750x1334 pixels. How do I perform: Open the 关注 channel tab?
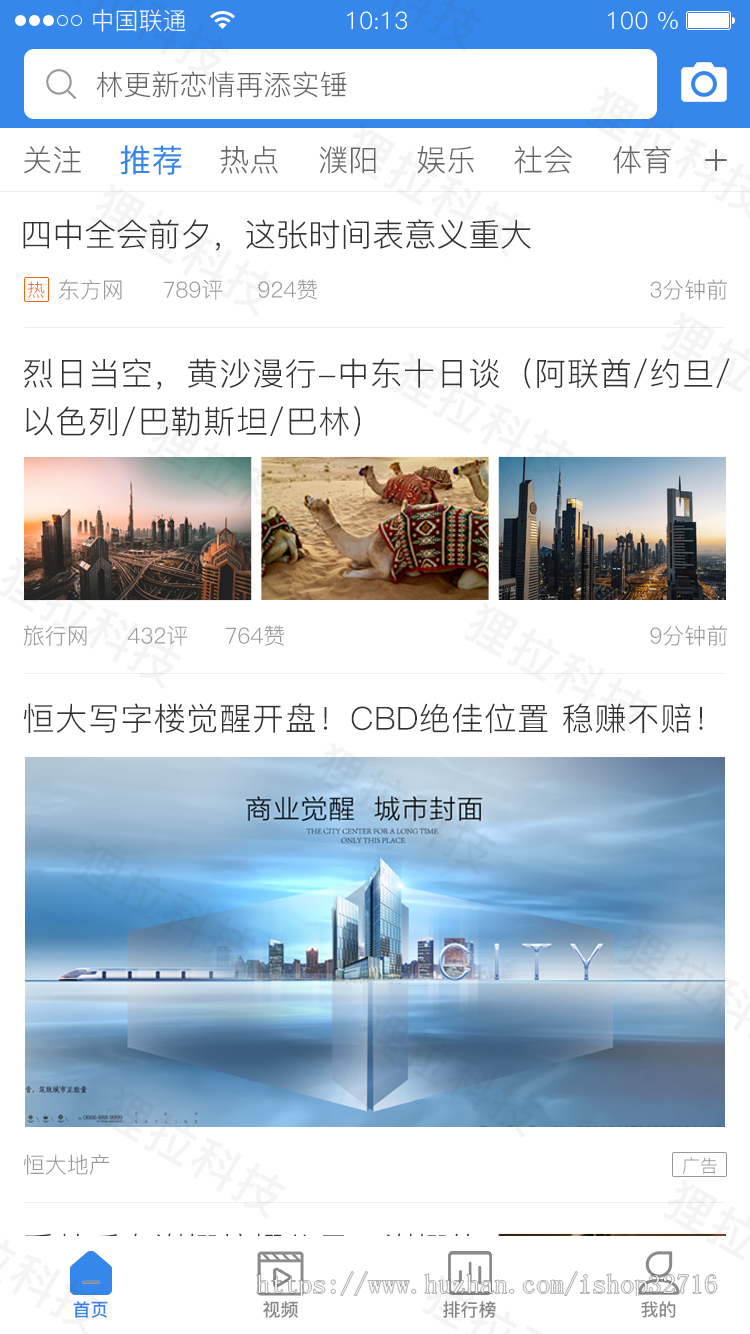(x=53, y=160)
